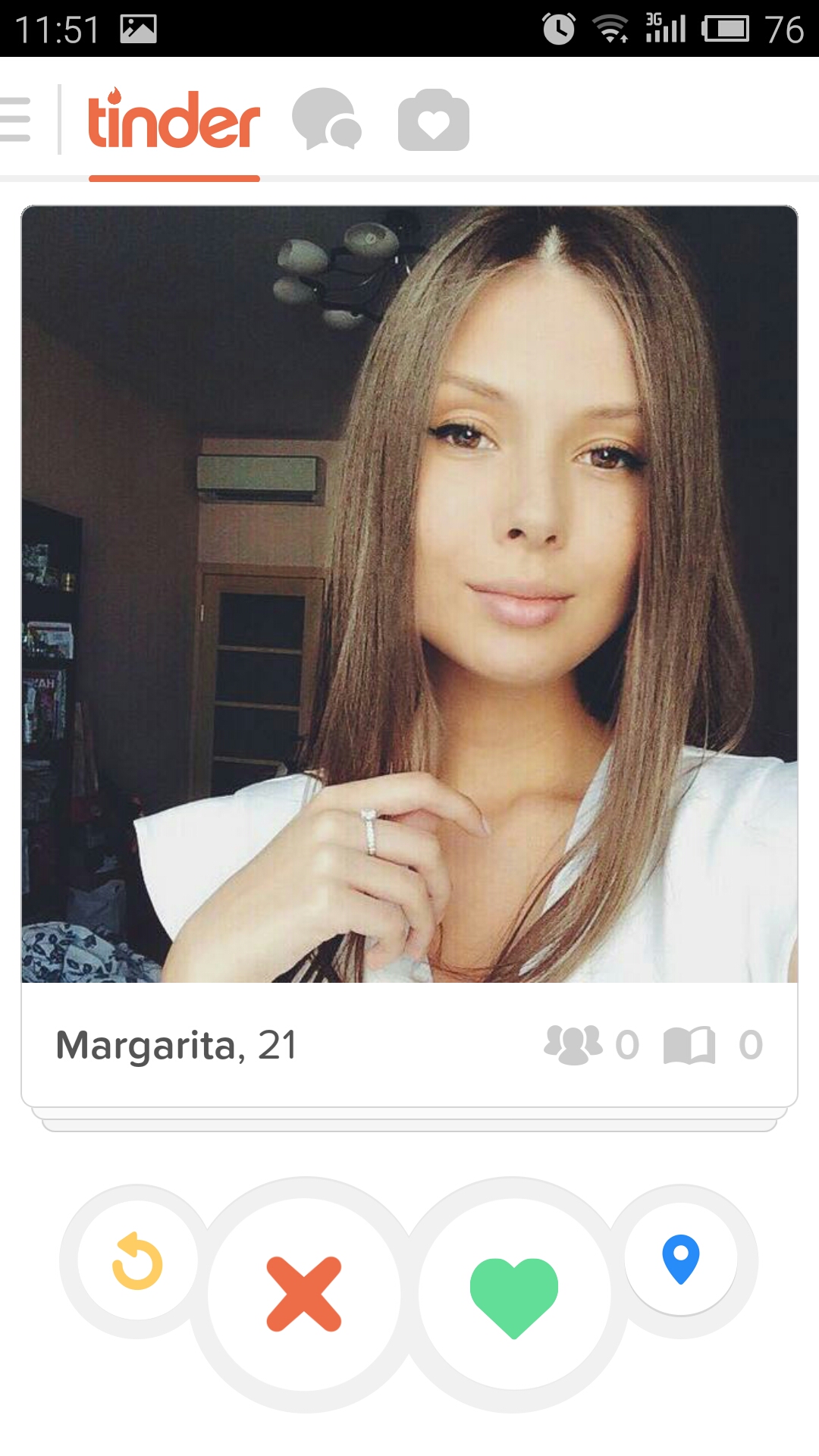Screen dimensions: 819x1456
Task: Switch to the Tinder discovery tab
Action: tap(174, 121)
